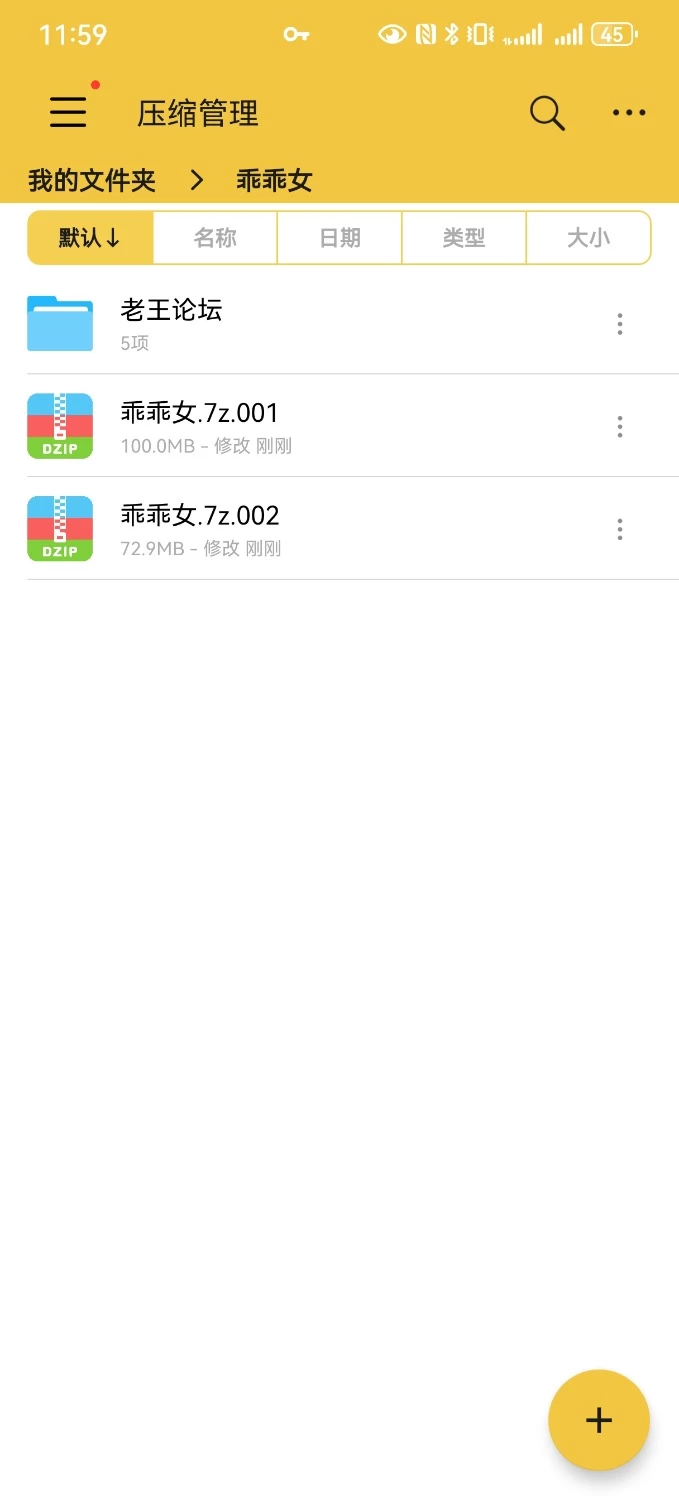The image size is (679, 1500).
Task: Open the 老王论坛 folder
Action: coord(310,323)
